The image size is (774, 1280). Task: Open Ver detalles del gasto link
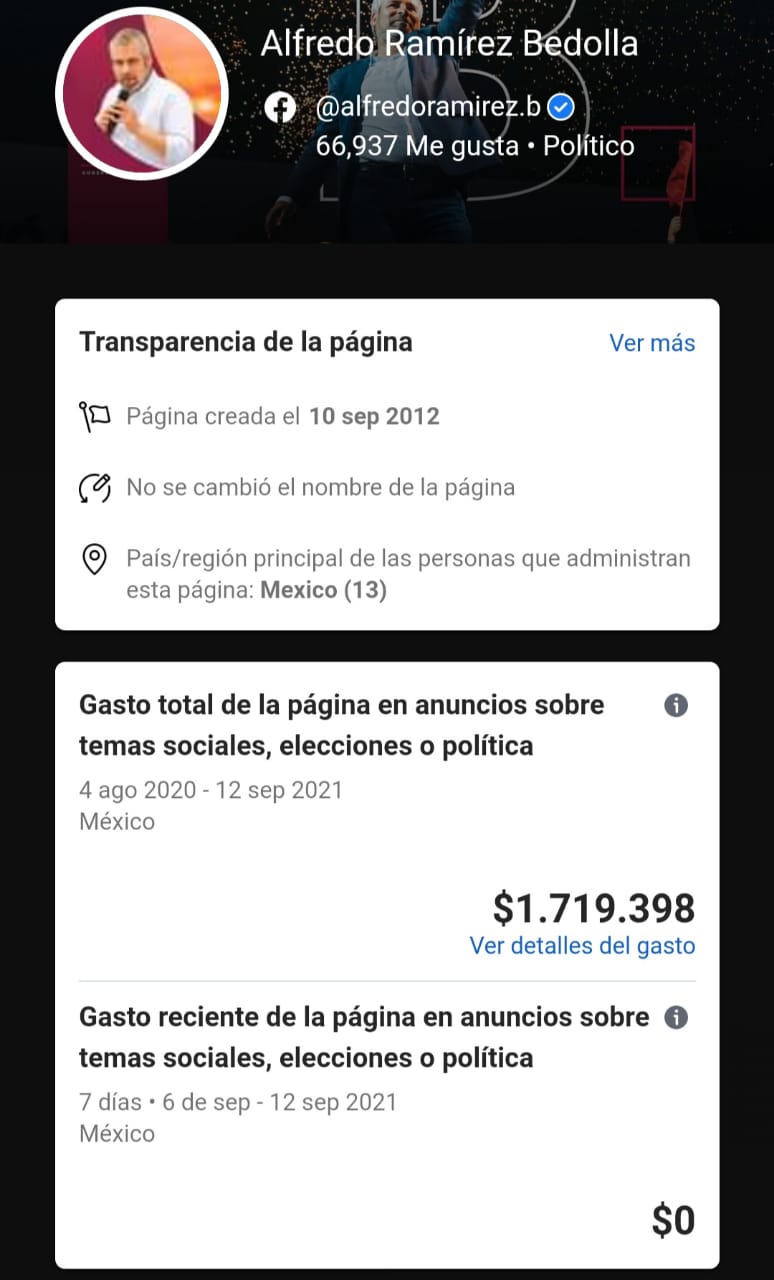(582, 945)
